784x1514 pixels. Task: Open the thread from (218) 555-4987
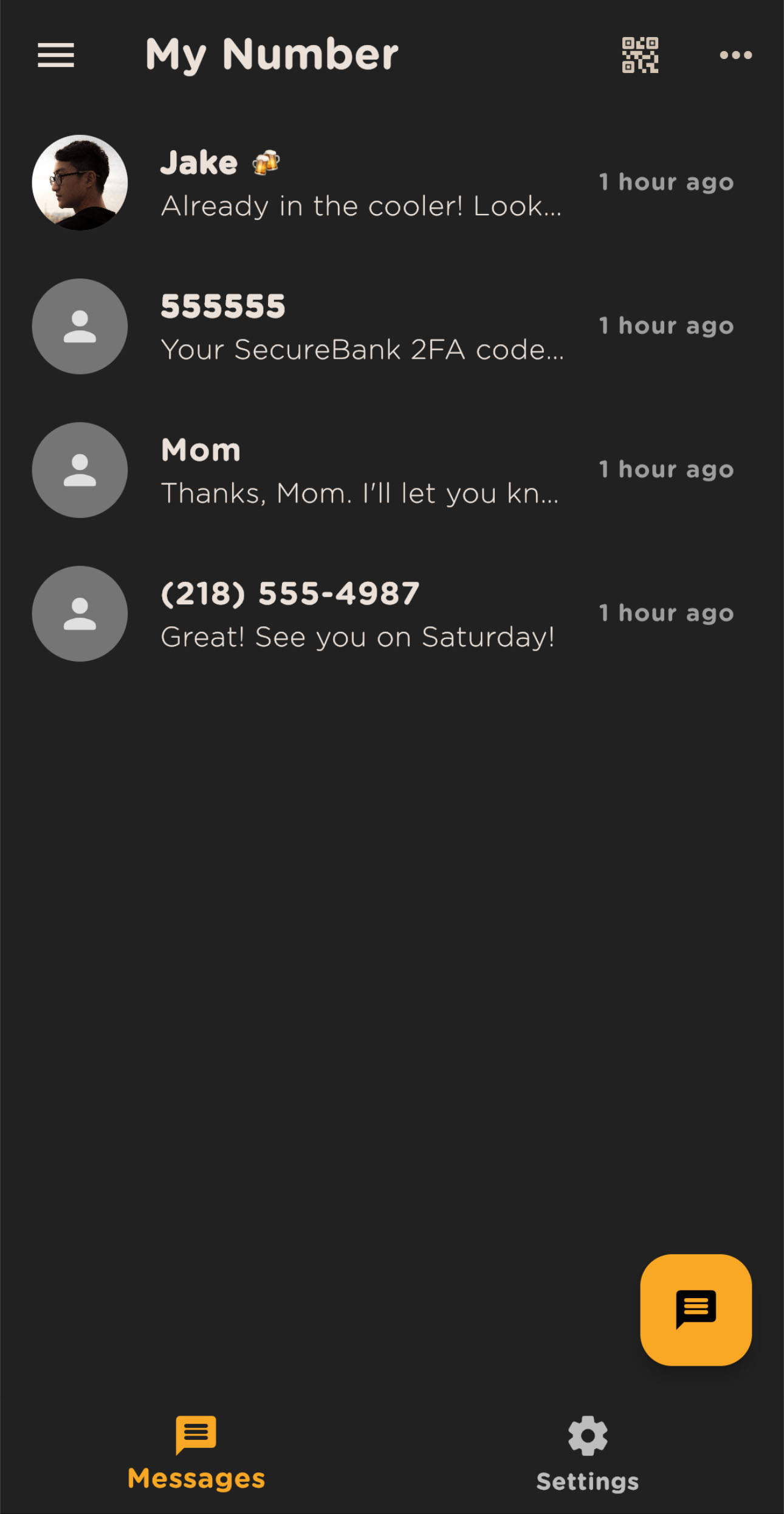point(361,614)
